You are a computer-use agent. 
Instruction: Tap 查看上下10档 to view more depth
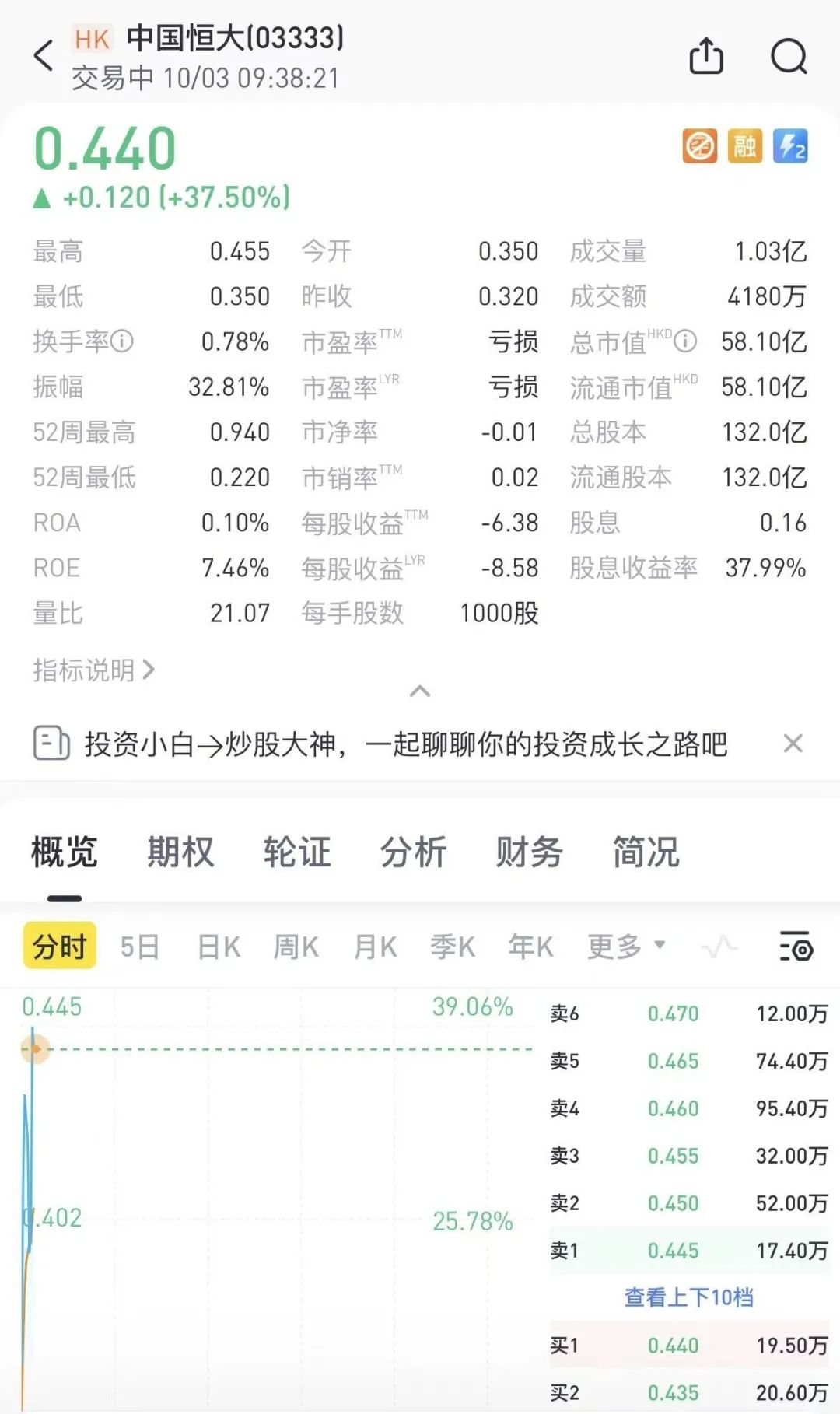(x=688, y=1297)
